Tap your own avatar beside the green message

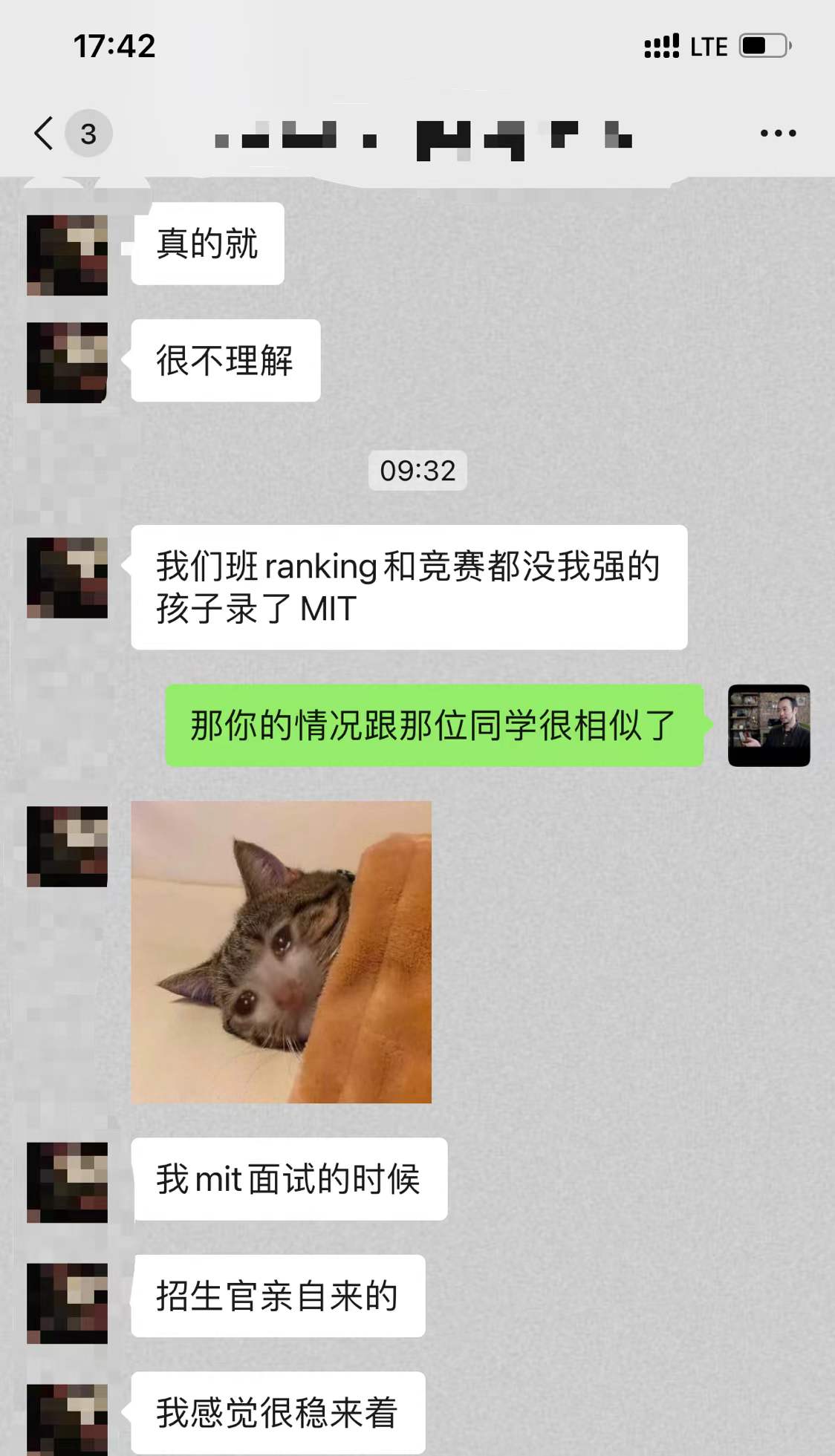pos(768,725)
